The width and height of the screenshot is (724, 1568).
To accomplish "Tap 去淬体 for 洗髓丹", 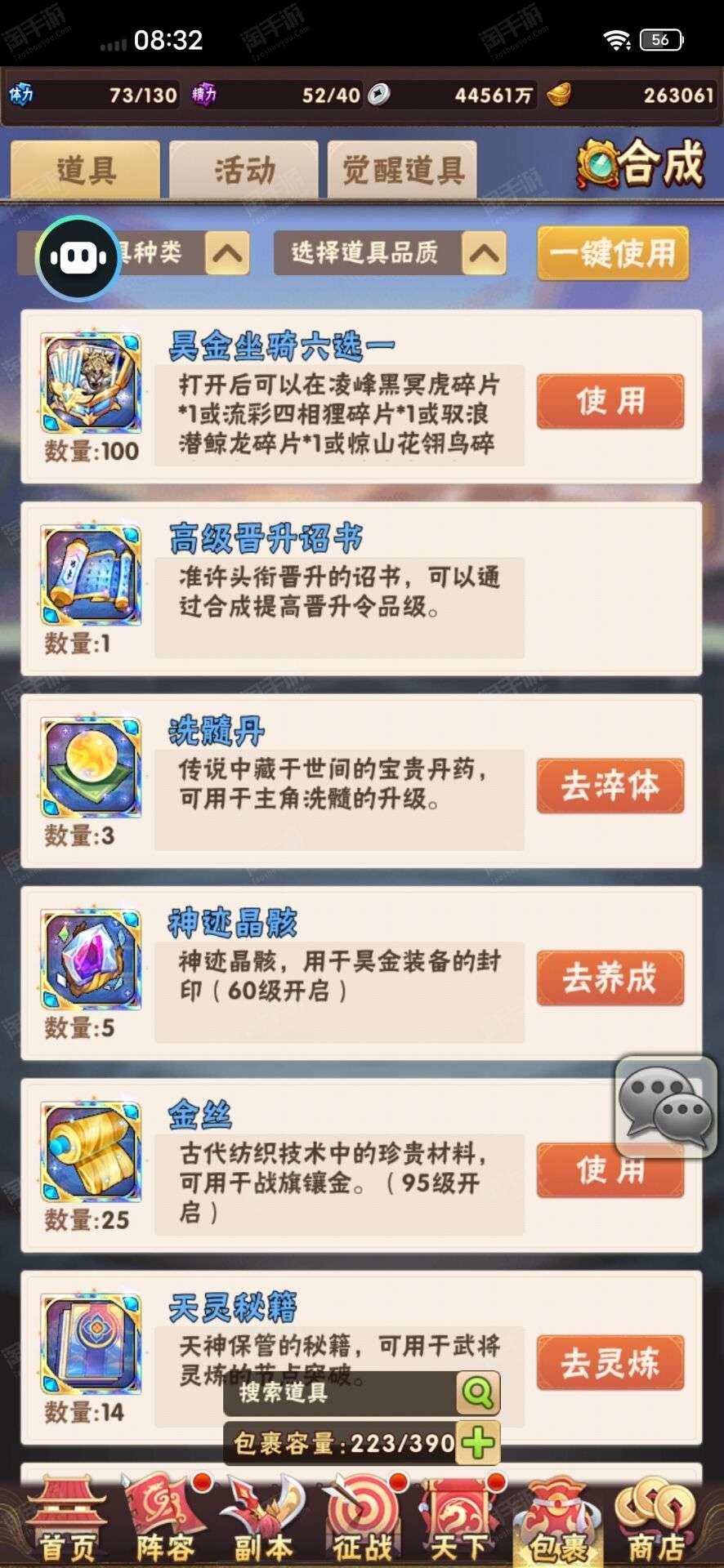I will coord(610,786).
